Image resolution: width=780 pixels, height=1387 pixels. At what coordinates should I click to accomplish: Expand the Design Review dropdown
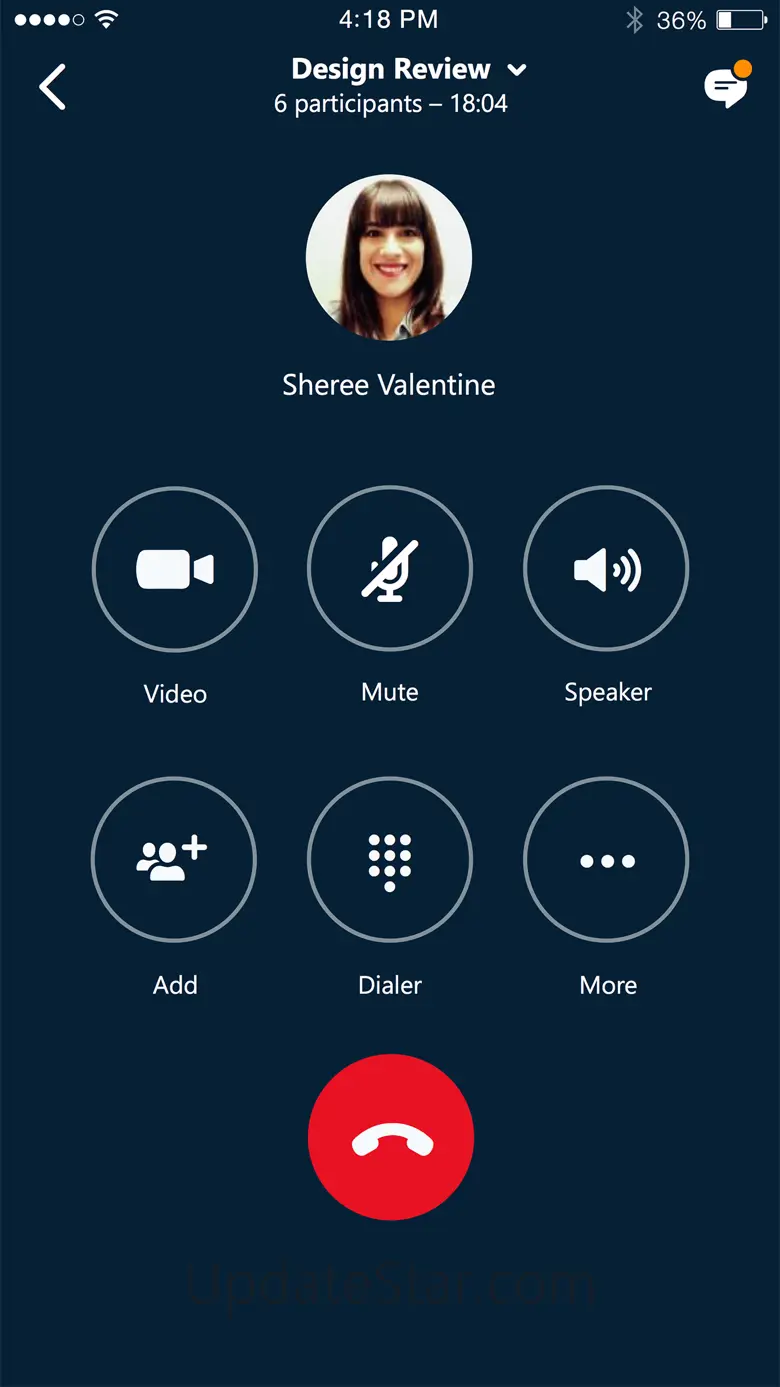pyautogui.click(x=516, y=70)
